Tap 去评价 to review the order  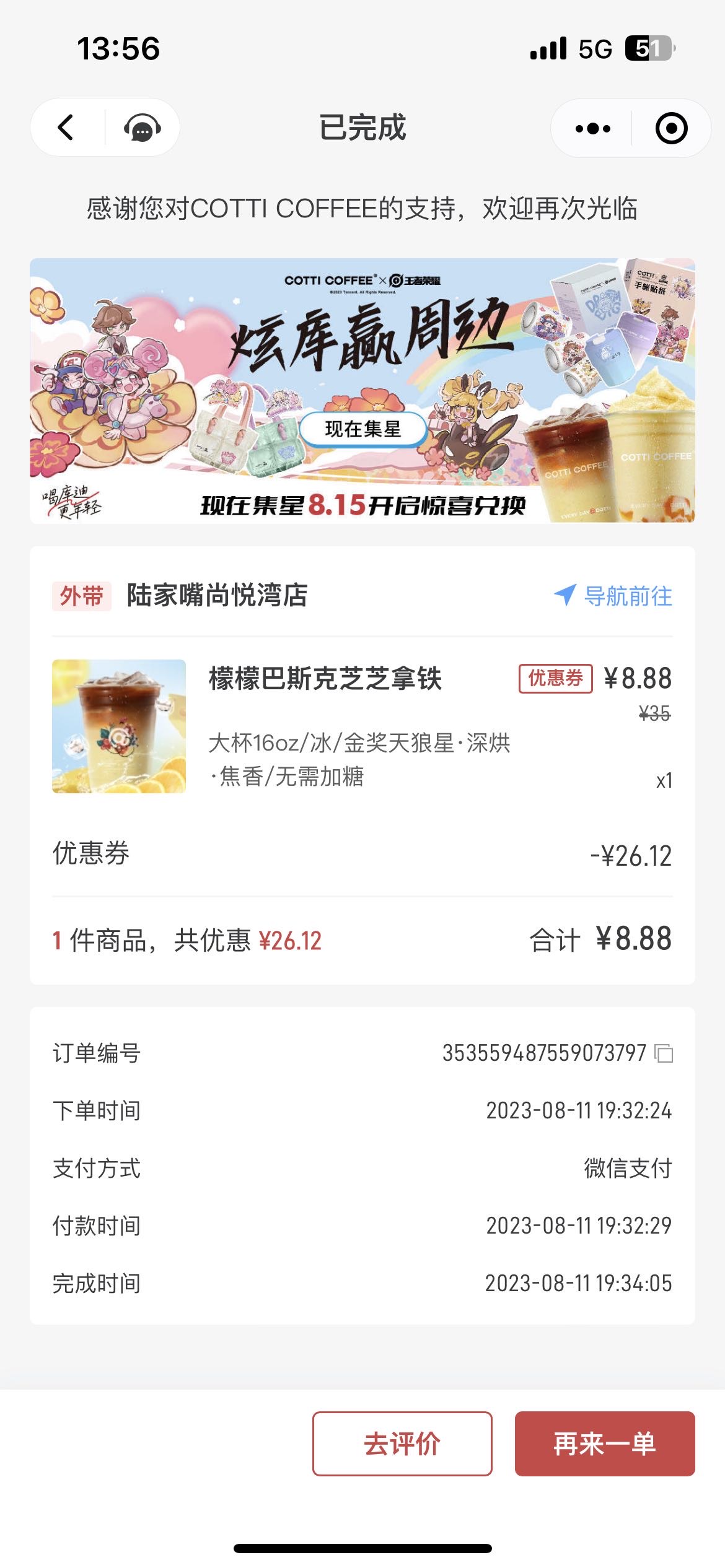[402, 1444]
